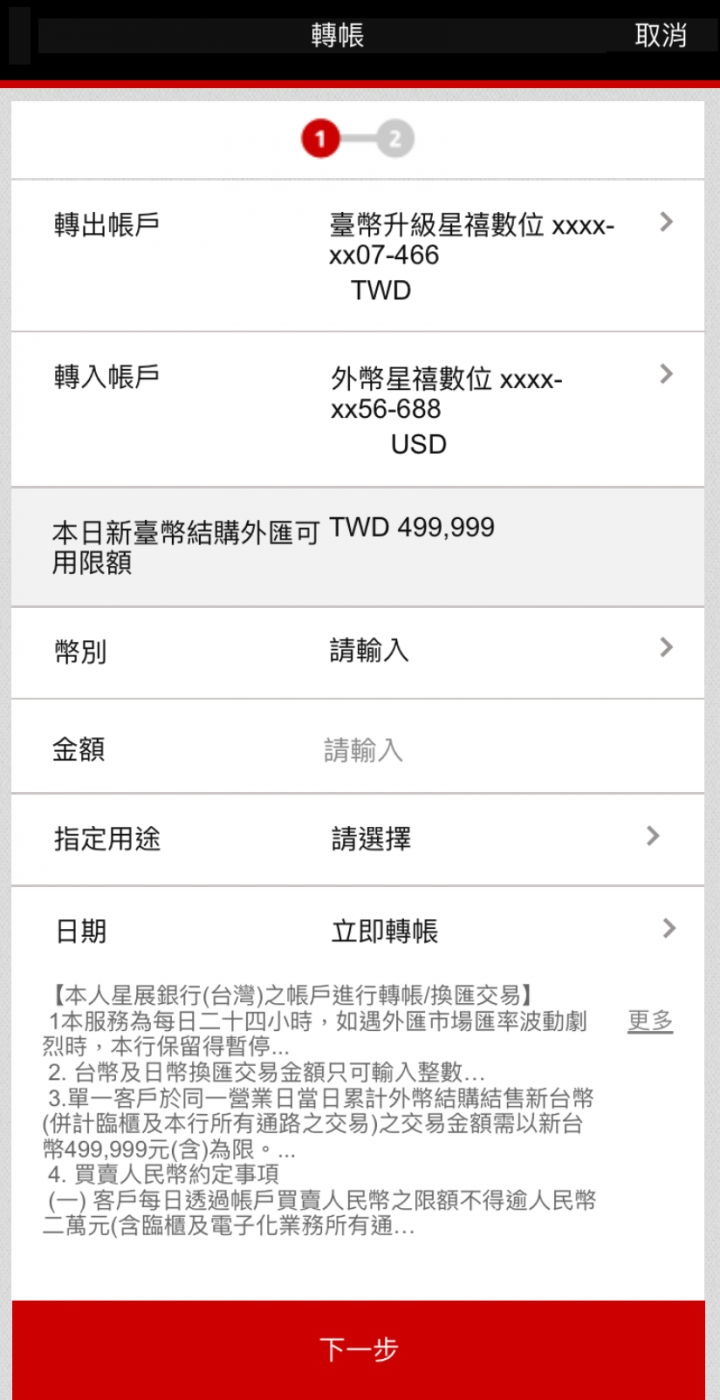This screenshot has width=720, height=1400.
Task: Open the 轉出帳戶 account picker chevron
Action: (666, 222)
